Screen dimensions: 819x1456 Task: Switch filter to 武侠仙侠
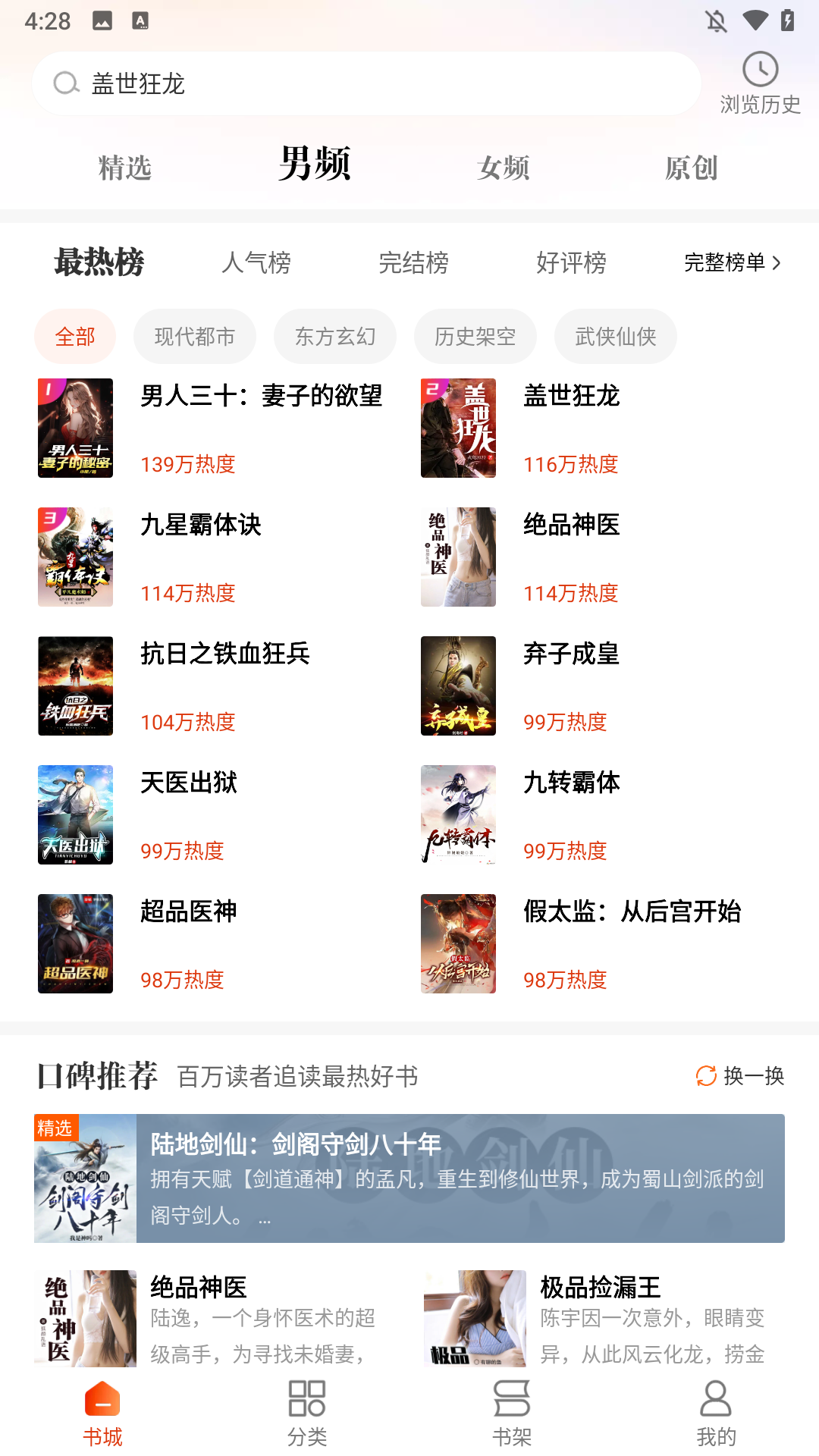pyautogui.click(x=615, y=336)
